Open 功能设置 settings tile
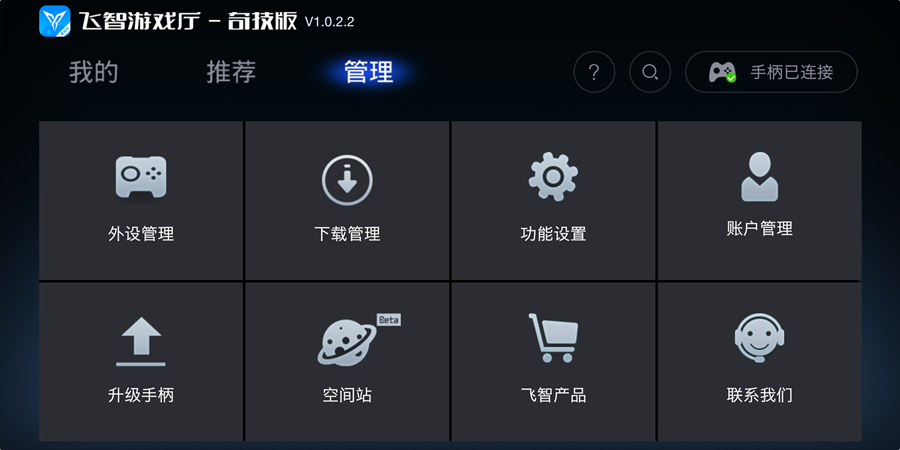The width and height of the screenshot is (900, 450). point(553,200)
